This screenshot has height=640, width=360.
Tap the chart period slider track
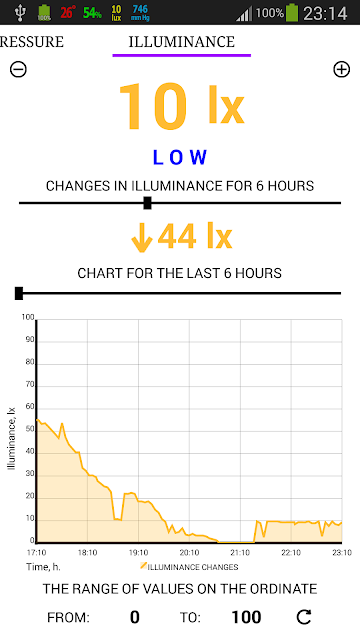(x=180, y=293)
